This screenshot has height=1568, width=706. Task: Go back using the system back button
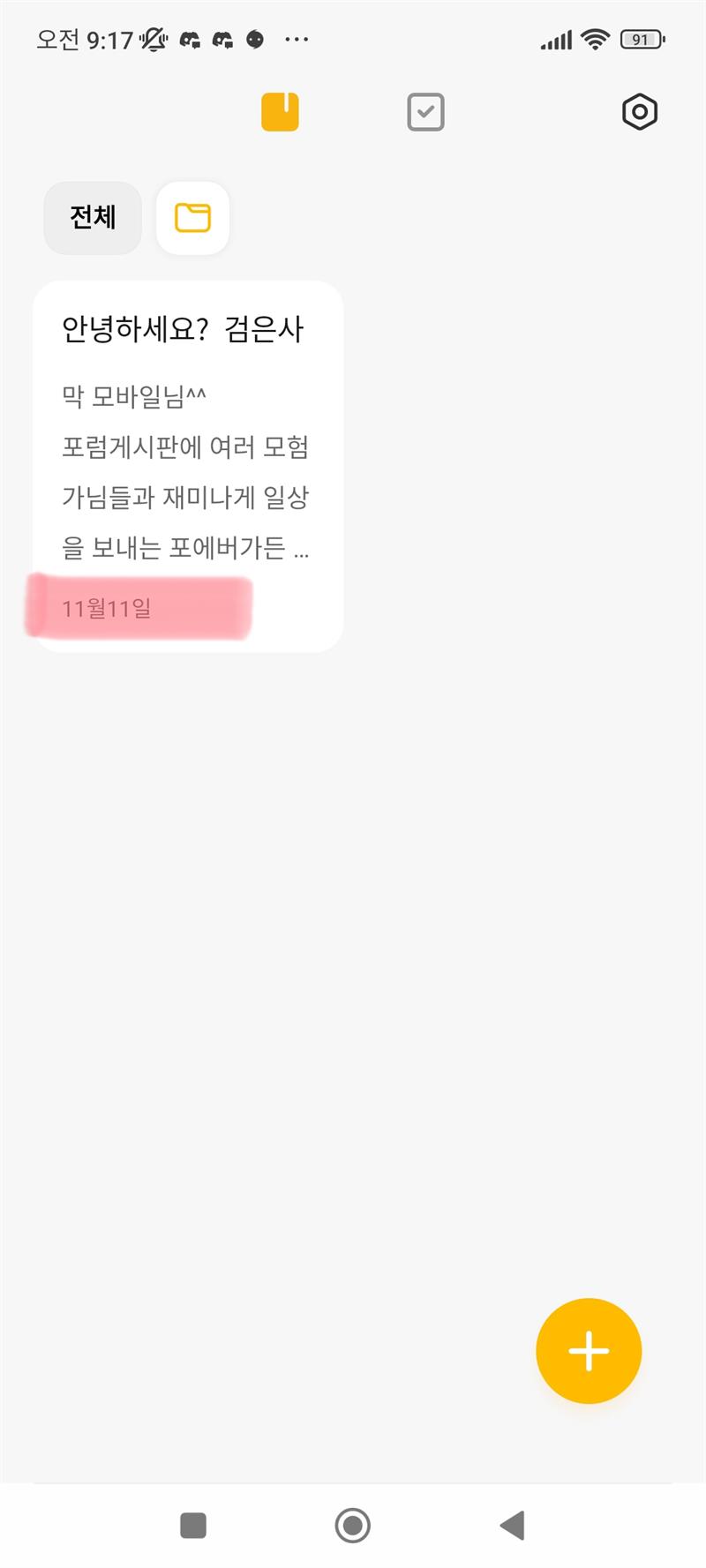pyautogui.click(x=513, y=1525)
